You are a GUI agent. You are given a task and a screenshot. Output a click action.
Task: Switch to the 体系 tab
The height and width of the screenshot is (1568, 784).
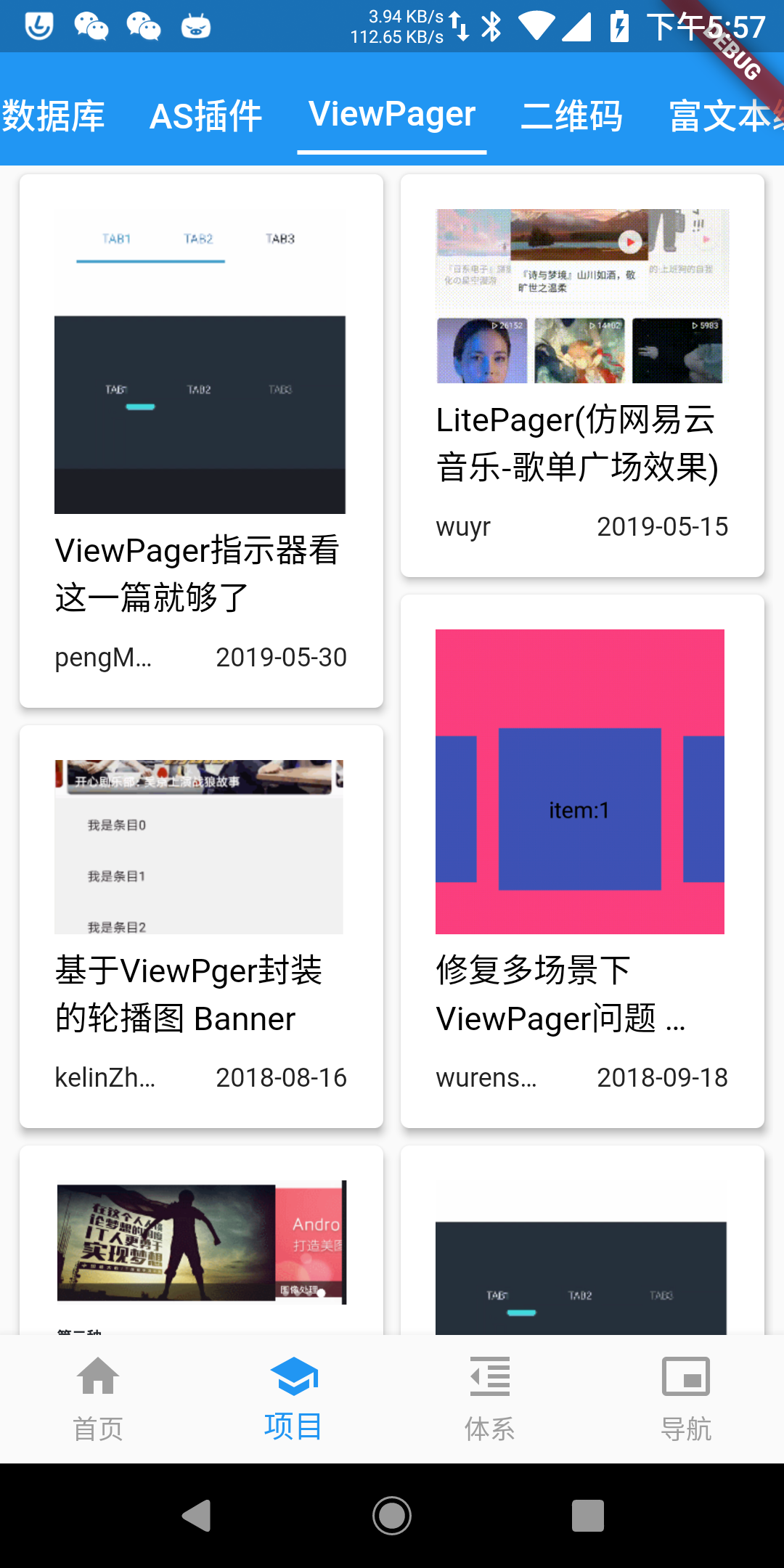[x=490, y=1399]
